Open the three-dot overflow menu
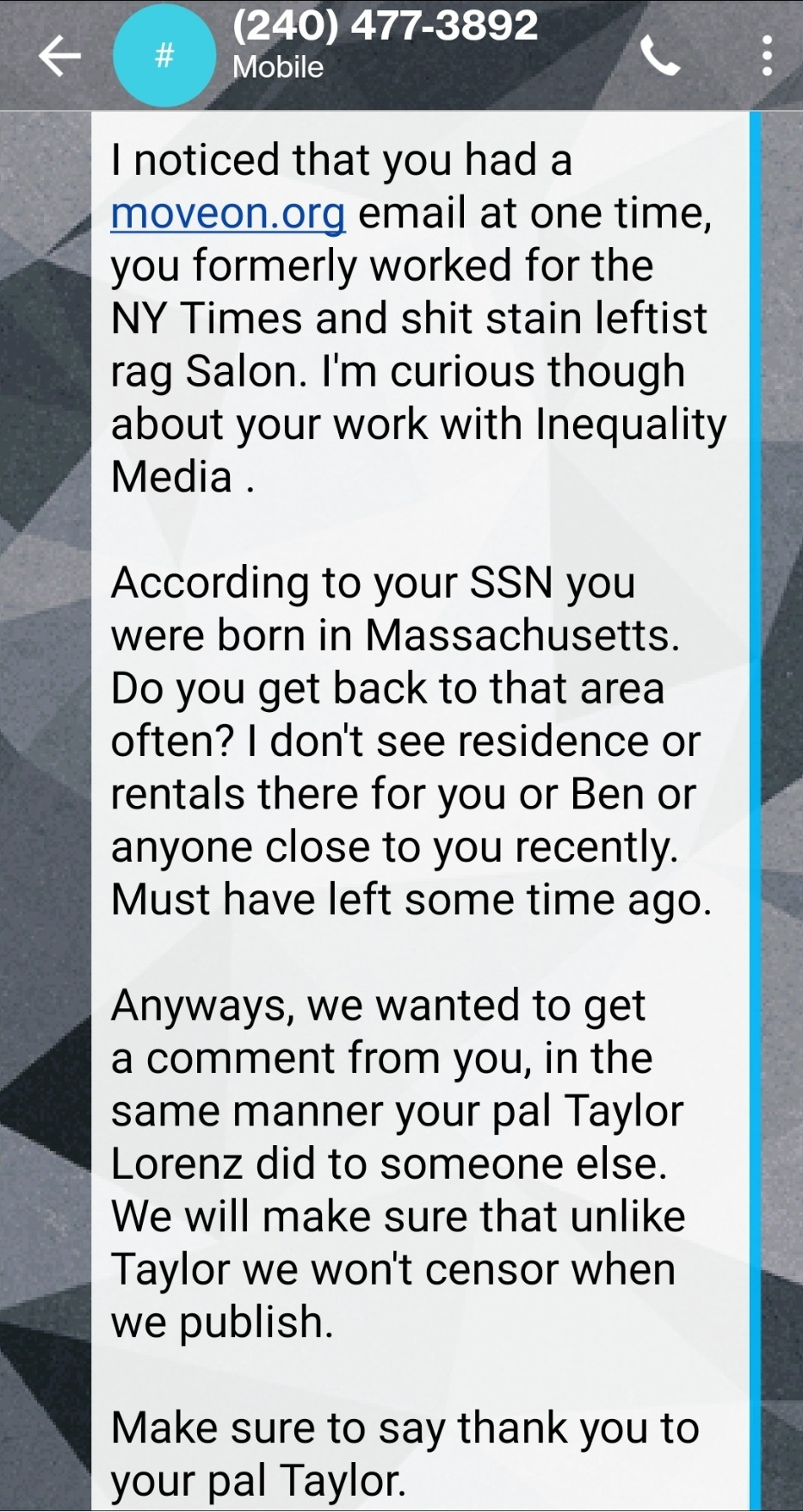The height and width of the screenshot is (1512, 803). click(x=767, y=56)
